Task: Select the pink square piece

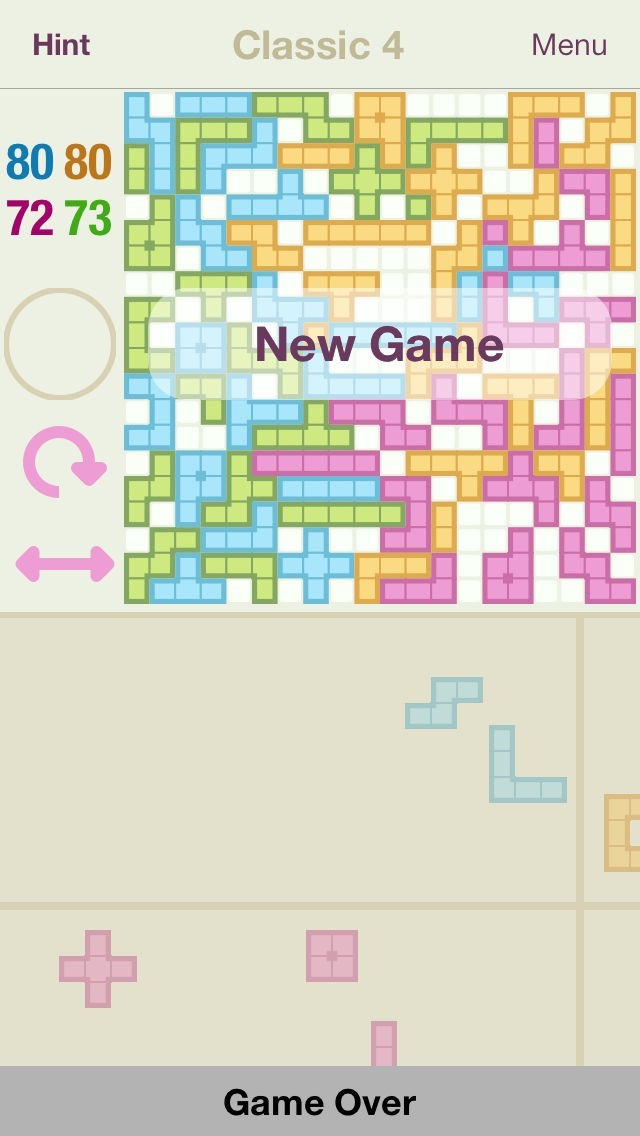Action: click(x=332, y=956)
